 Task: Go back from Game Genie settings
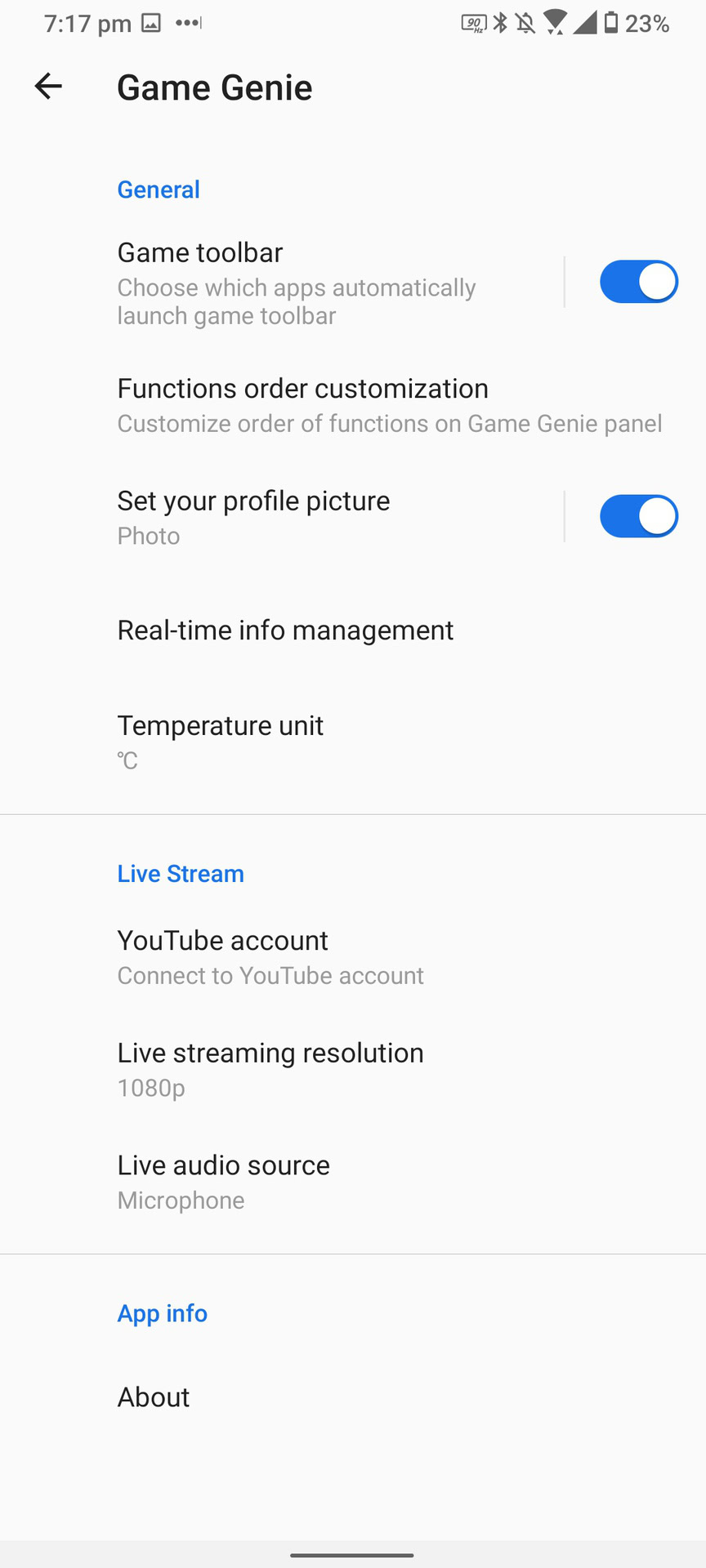[x=48, y=87]
